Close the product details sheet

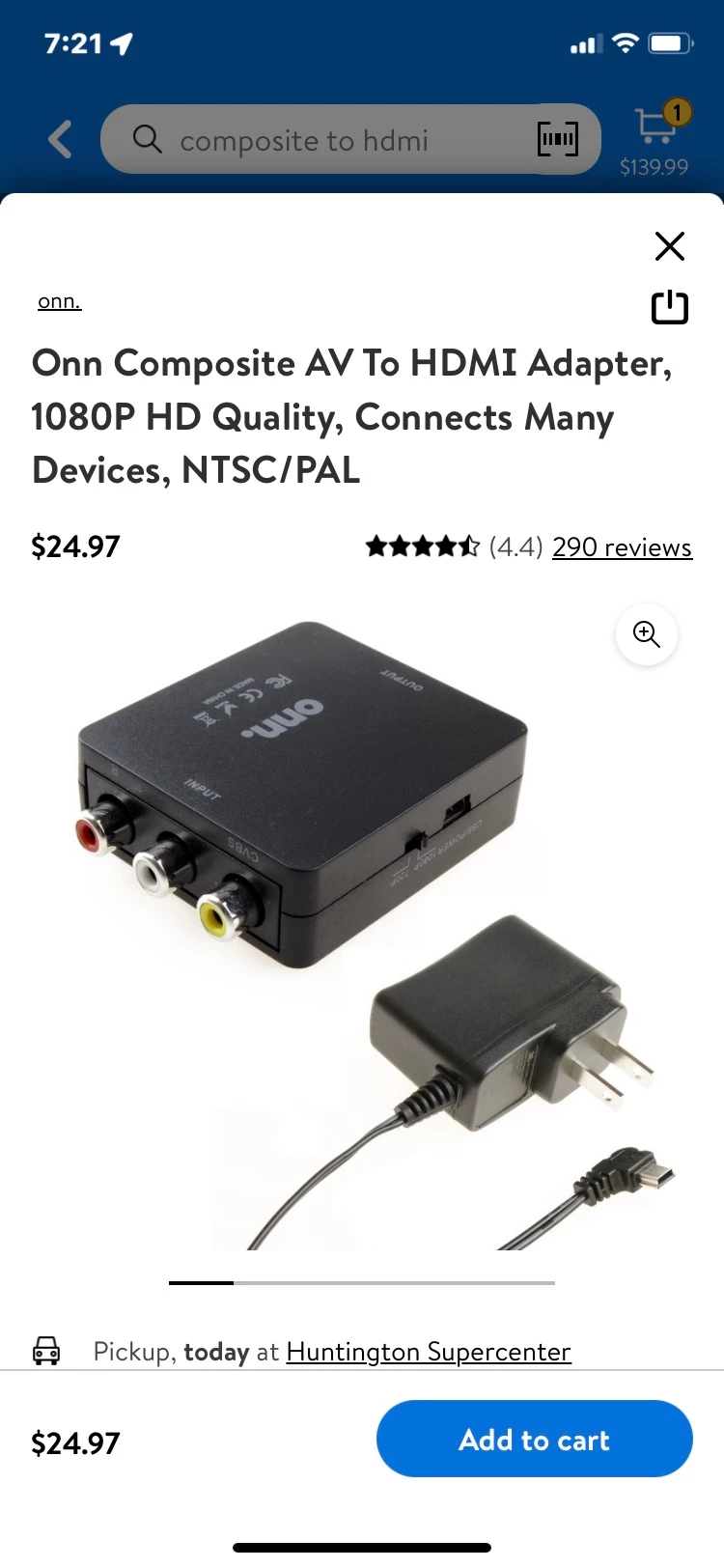[669, 246]
